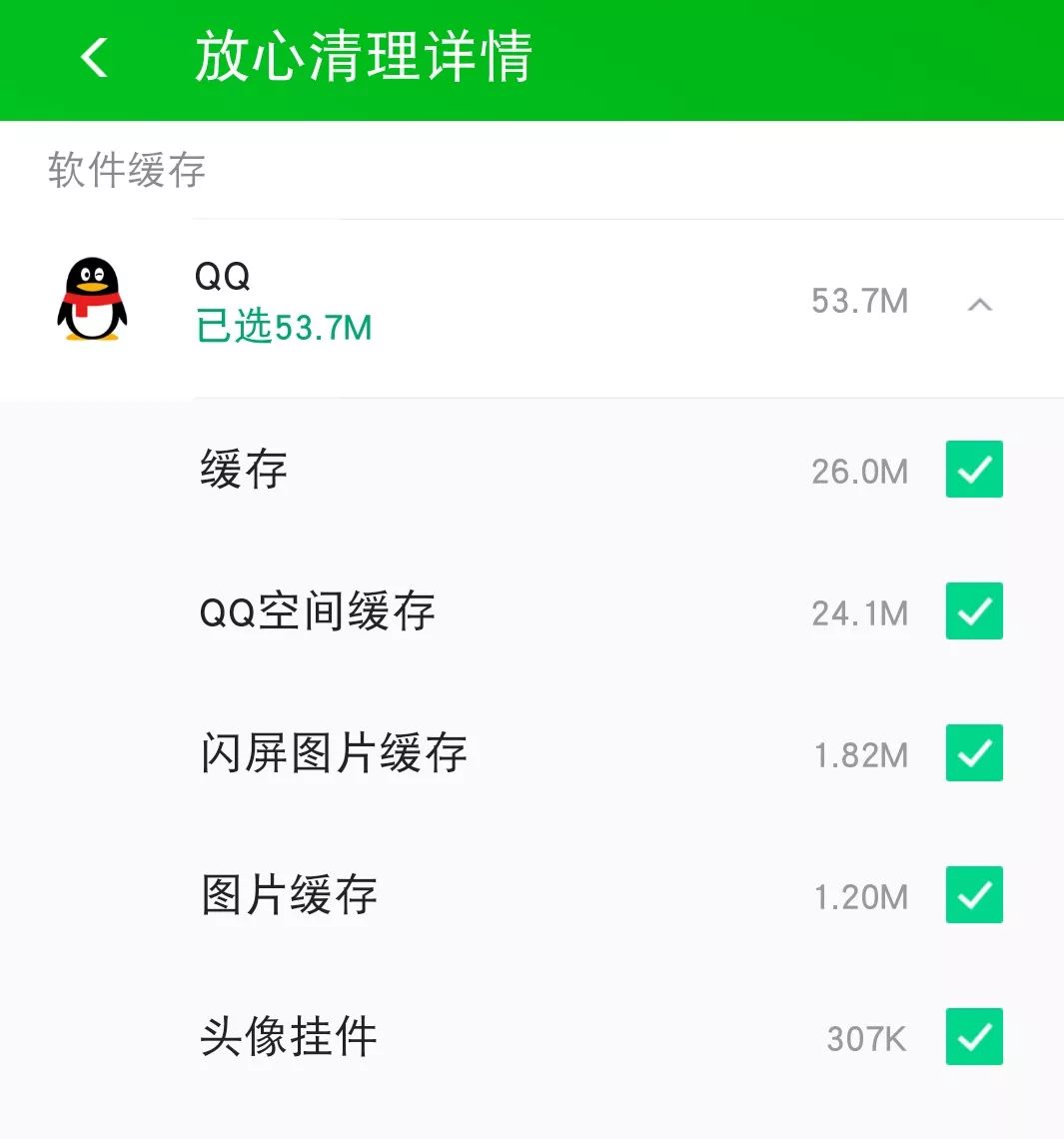Uncheck the 图片缓存 checkbox
Screen dimensions: 1064x1139
coord(974,896)
